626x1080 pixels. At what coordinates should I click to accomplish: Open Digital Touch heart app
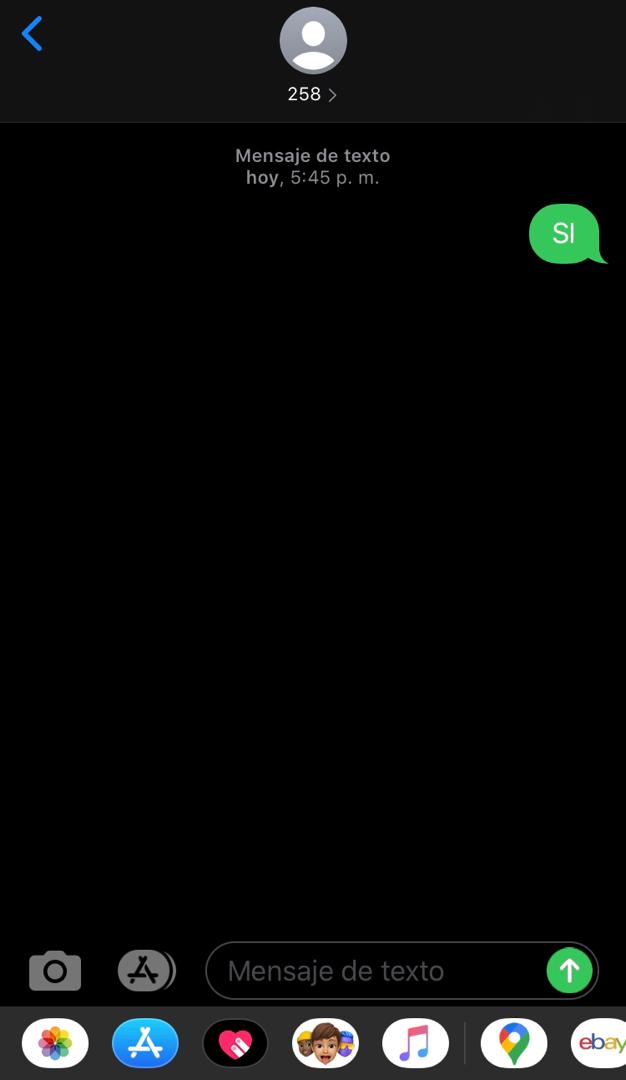coord(235,1044)
